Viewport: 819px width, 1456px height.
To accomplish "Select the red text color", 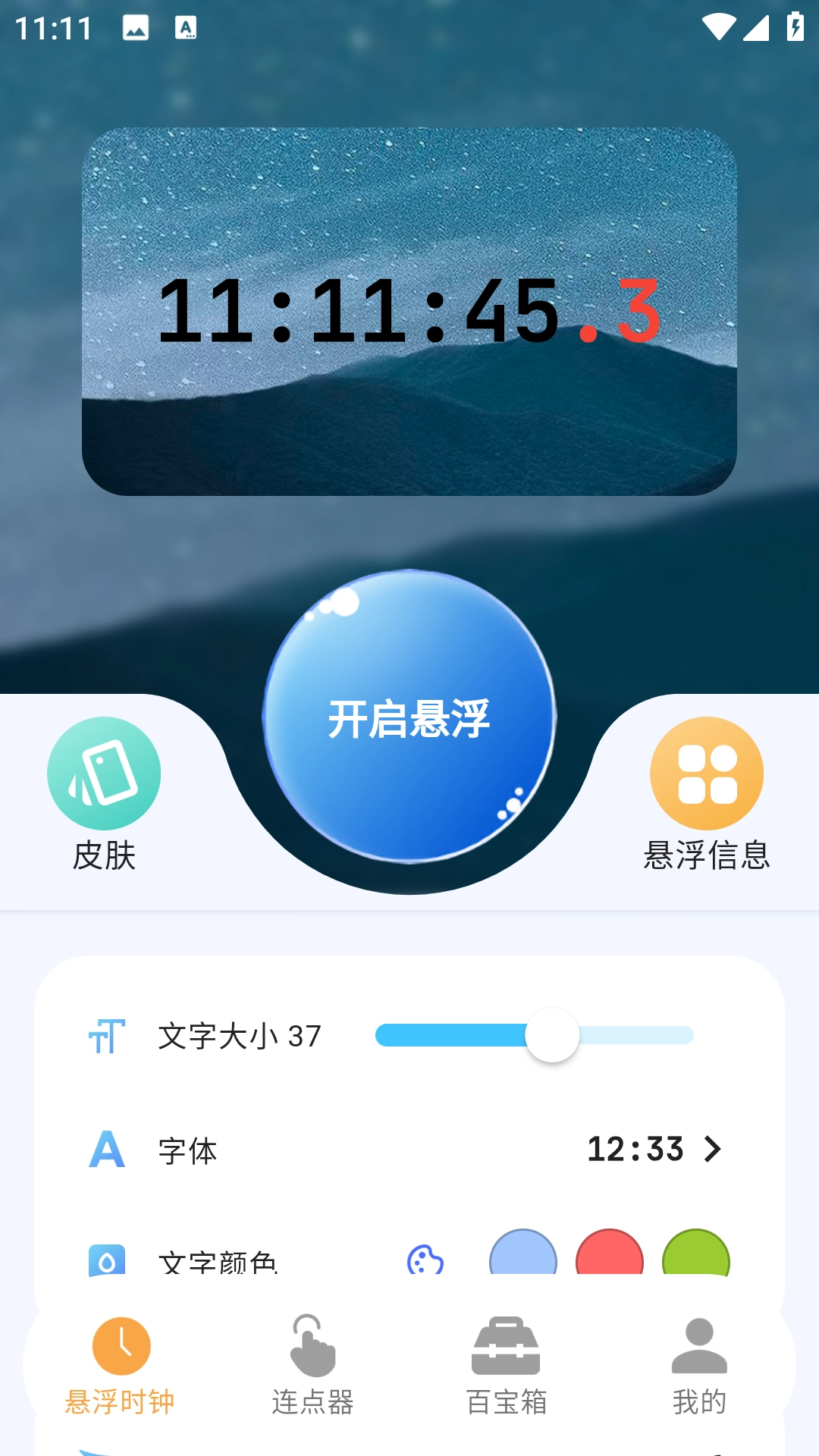I will click(x=610, y=1256).
